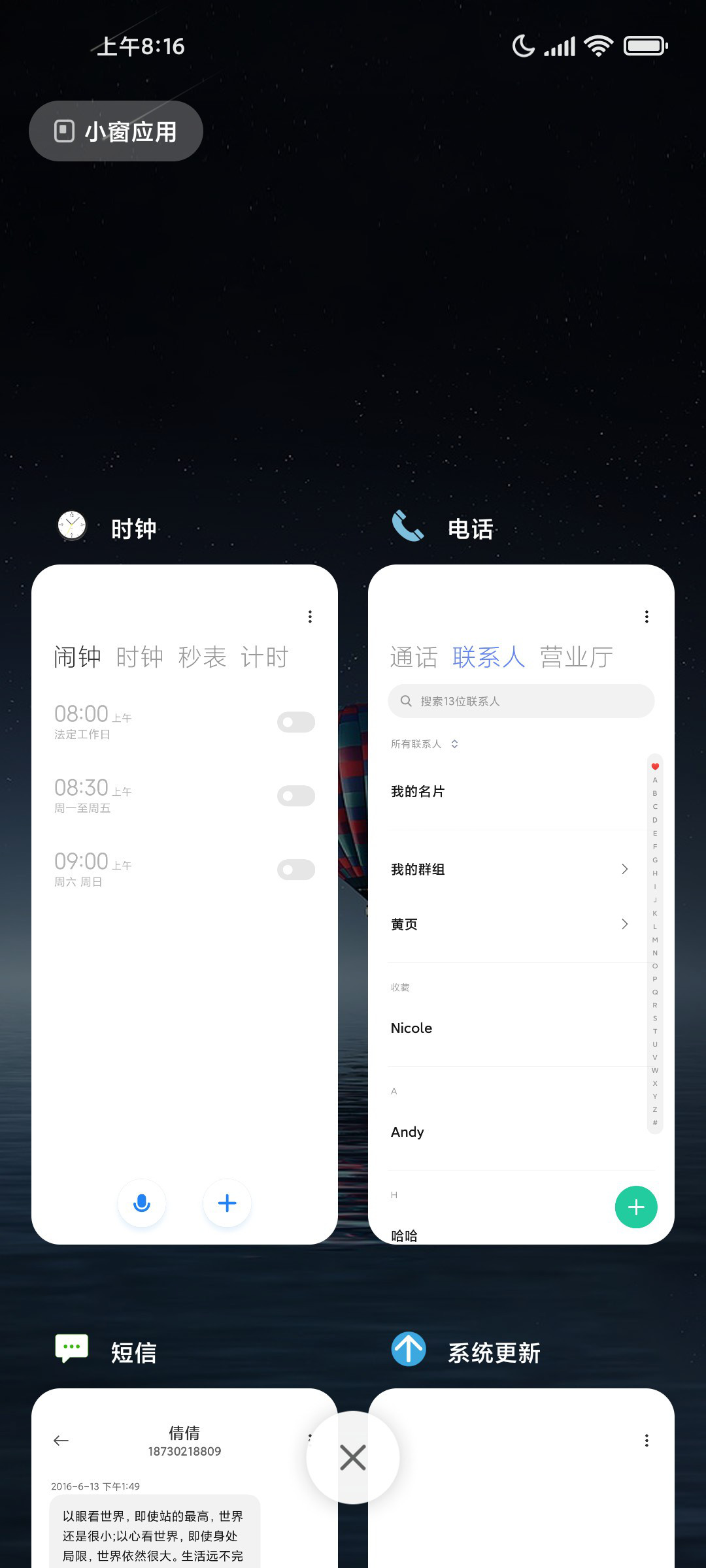This screenshot has height=1568, width=706.
Task: Open the 小窗应用 floating window apps button
Action: pyautogui.click(x=116, y=131)
